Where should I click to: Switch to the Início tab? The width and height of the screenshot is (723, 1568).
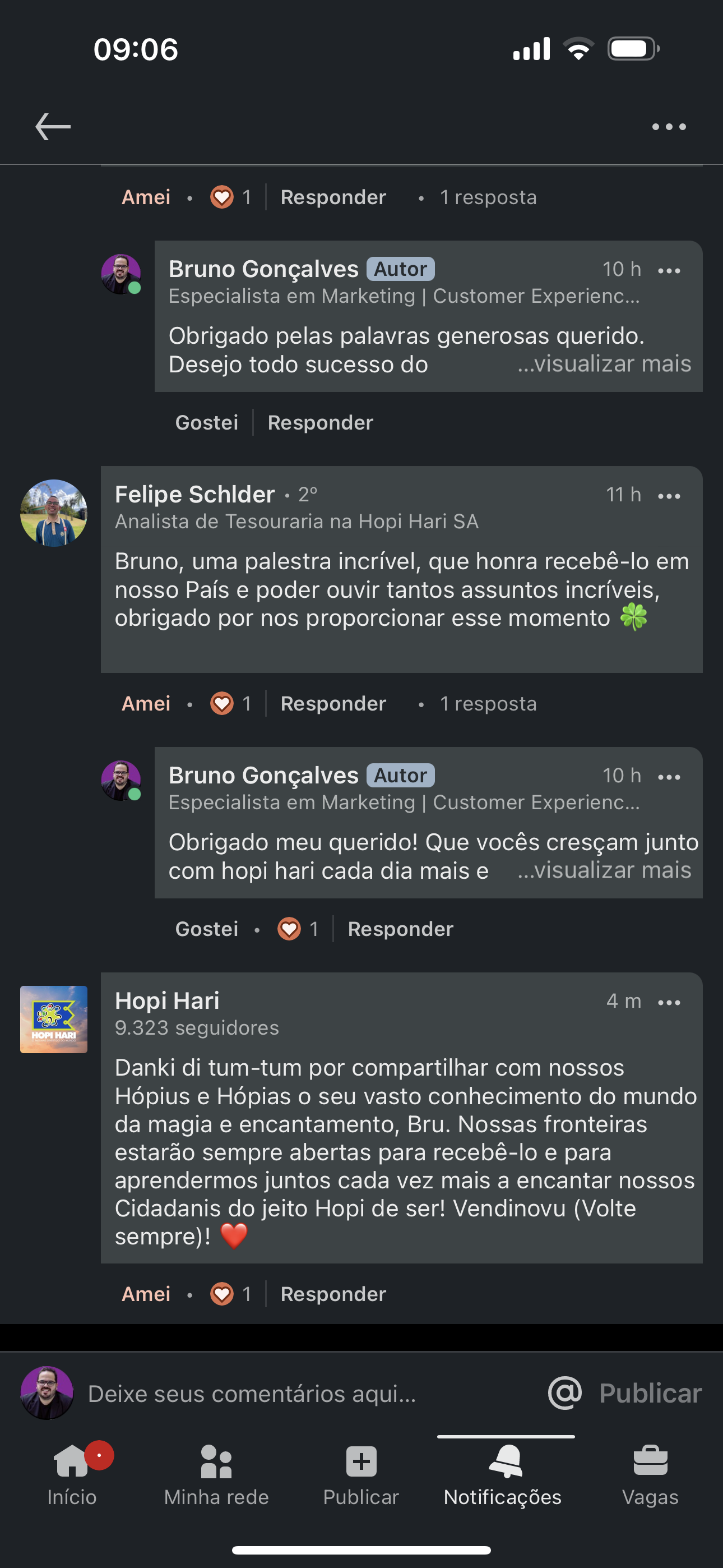[x=72, y=1473]
